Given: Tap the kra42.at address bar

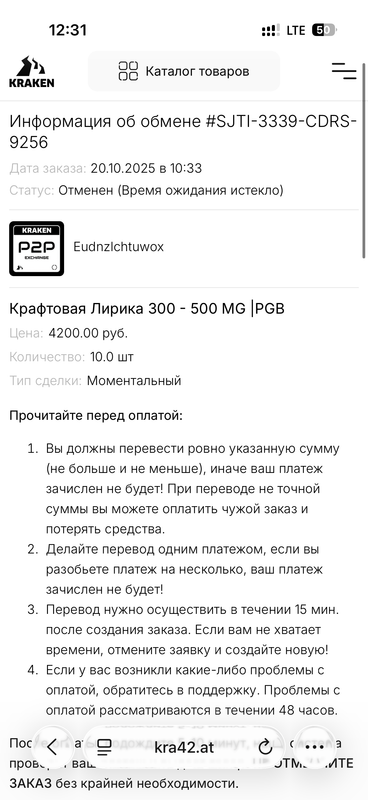Looking at the screenshot, I should point(184,748).
